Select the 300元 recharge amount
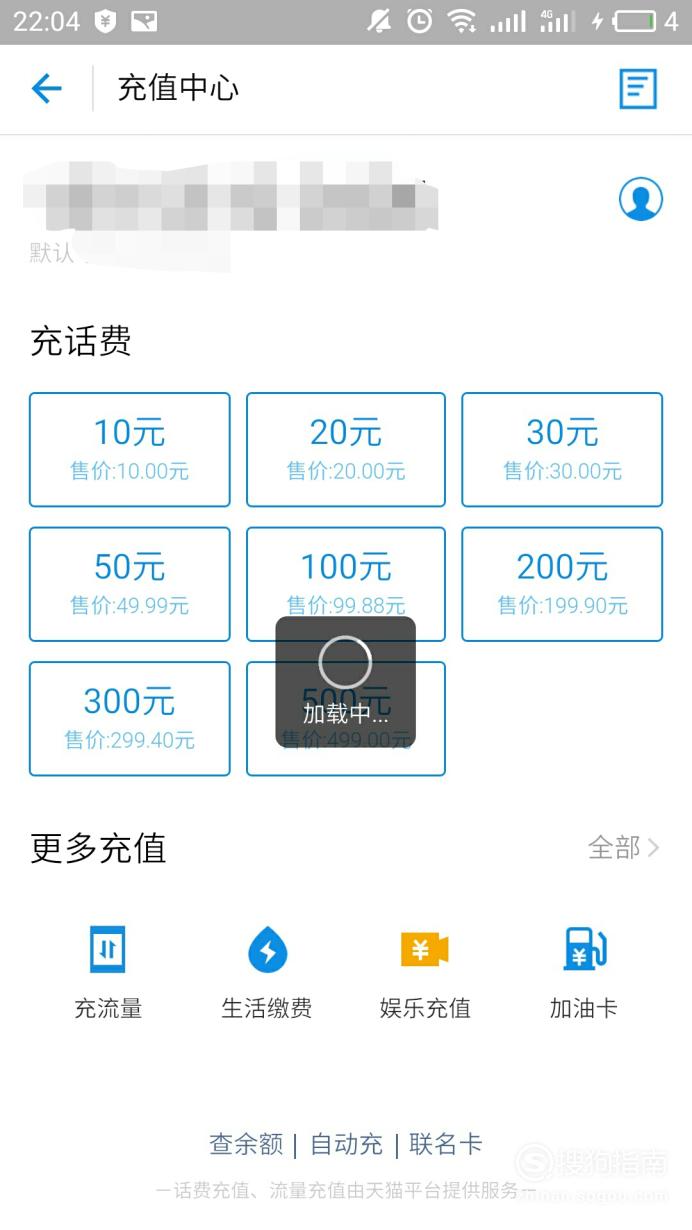Image resolution: width=692 pixels, height=1230 pixels. [130, 718]
